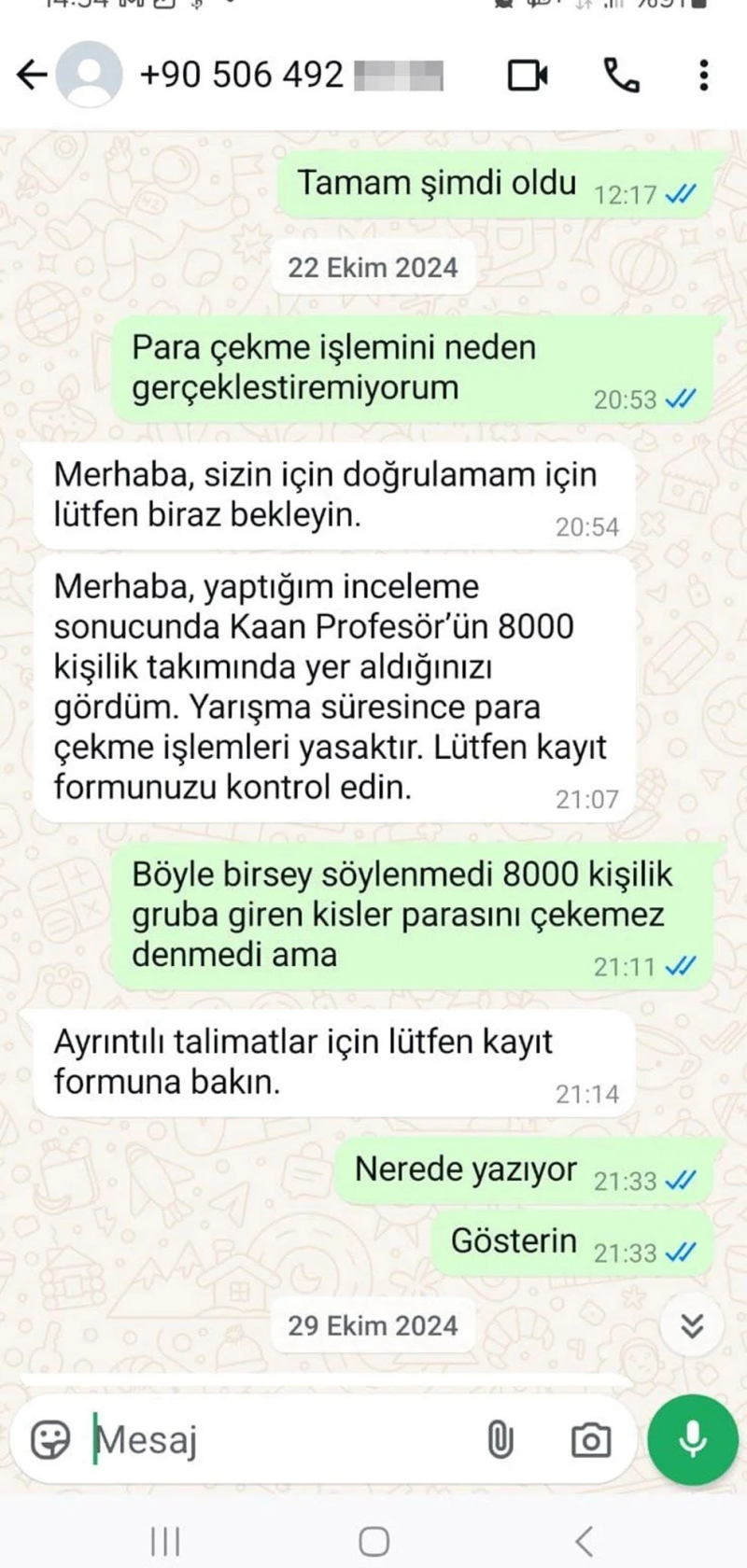This screenshot has height=1568, width=747.
Task: Attach a file with the paperclip
Action: (x=500, y=1439)
